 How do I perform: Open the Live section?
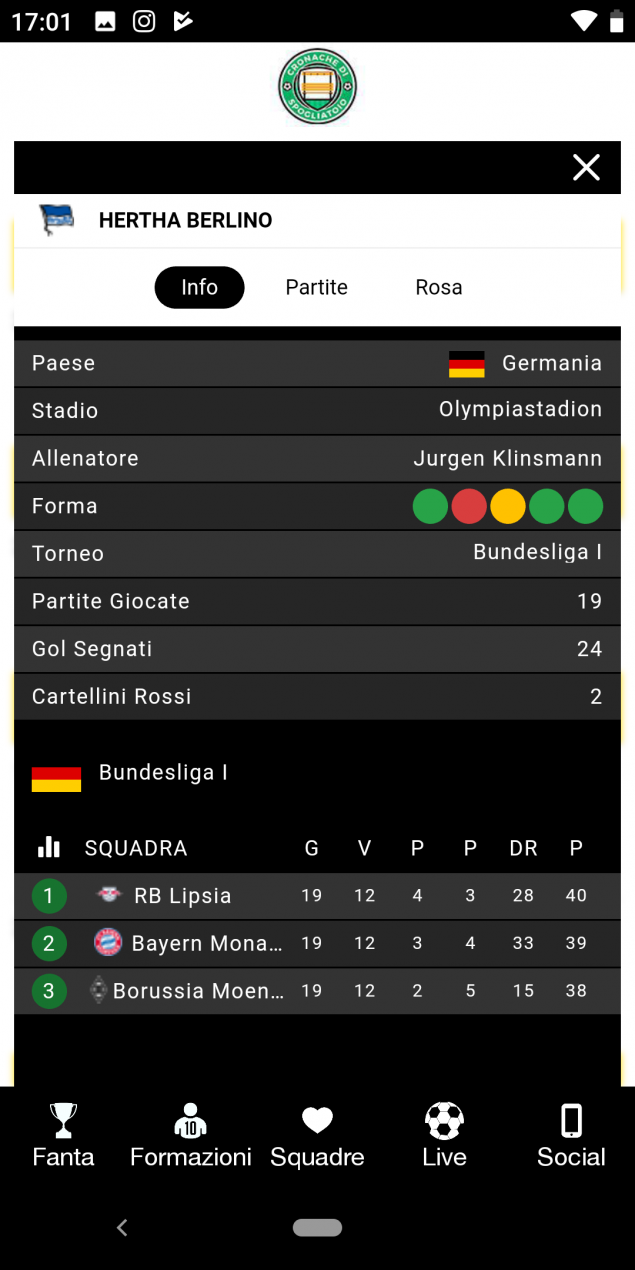[444, 1136]
